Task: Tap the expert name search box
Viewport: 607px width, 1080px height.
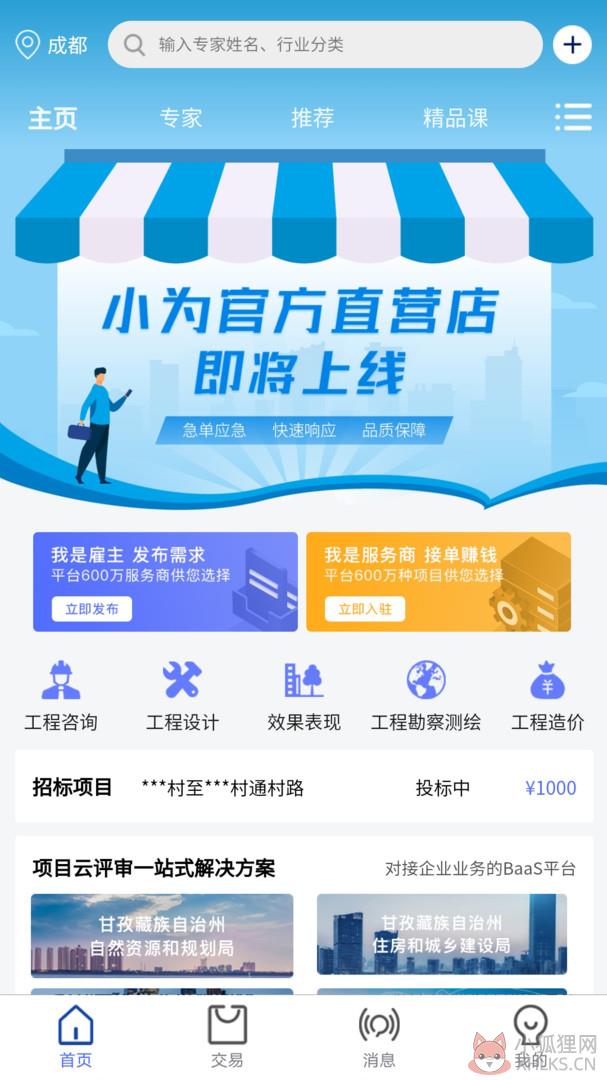Action: tap(325, 45)
